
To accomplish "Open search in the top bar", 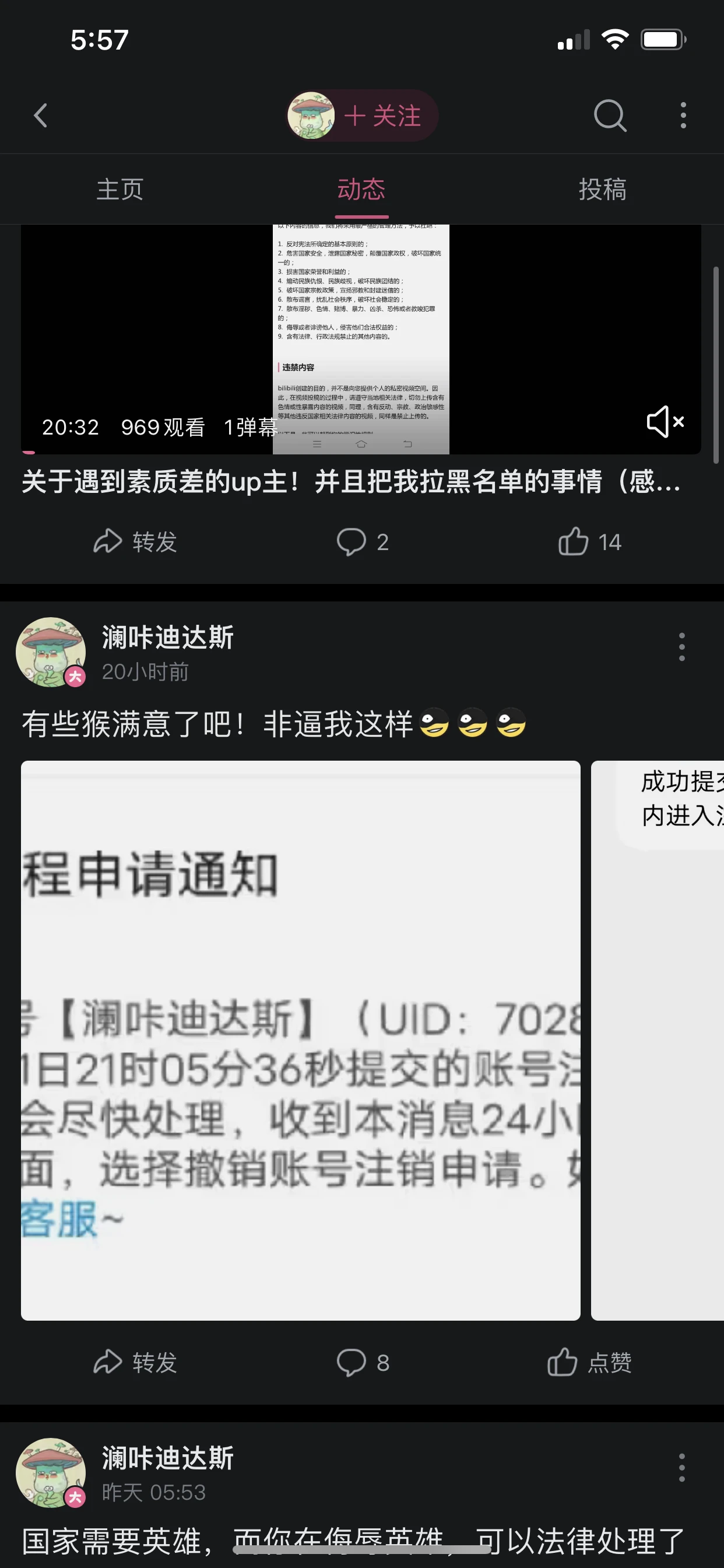I will point(610,115).
